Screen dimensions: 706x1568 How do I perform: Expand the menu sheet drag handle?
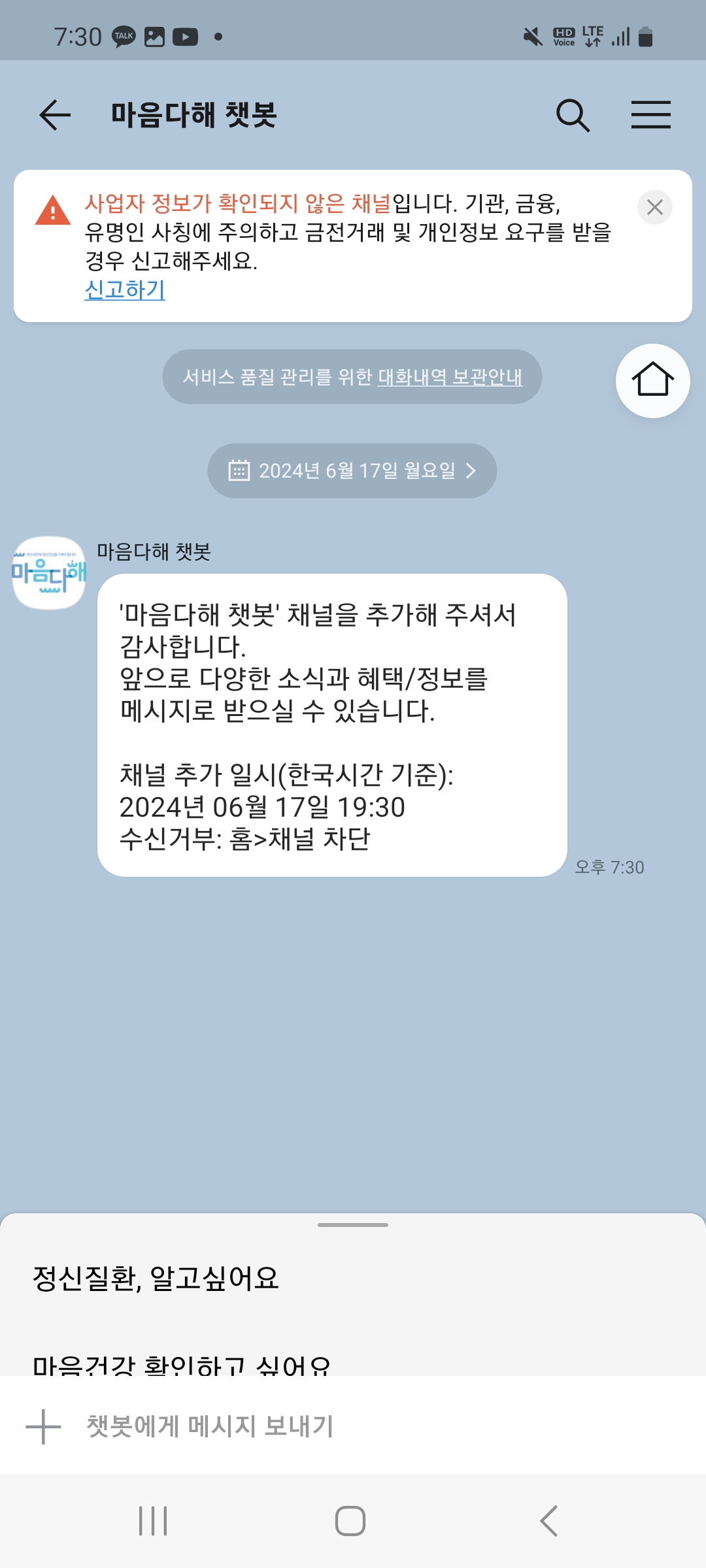353,1225
